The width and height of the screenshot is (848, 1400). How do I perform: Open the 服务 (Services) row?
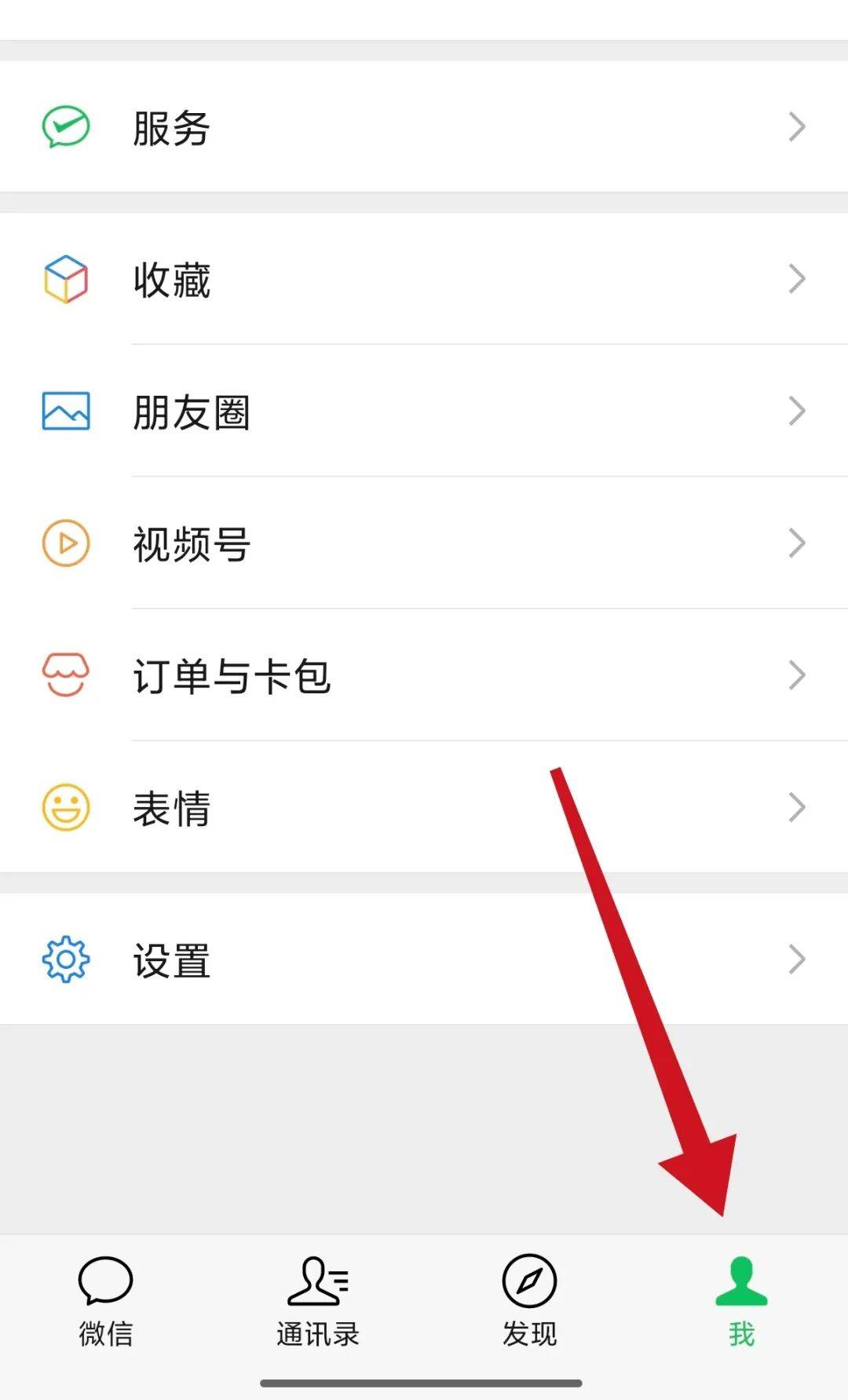point(424,127)
